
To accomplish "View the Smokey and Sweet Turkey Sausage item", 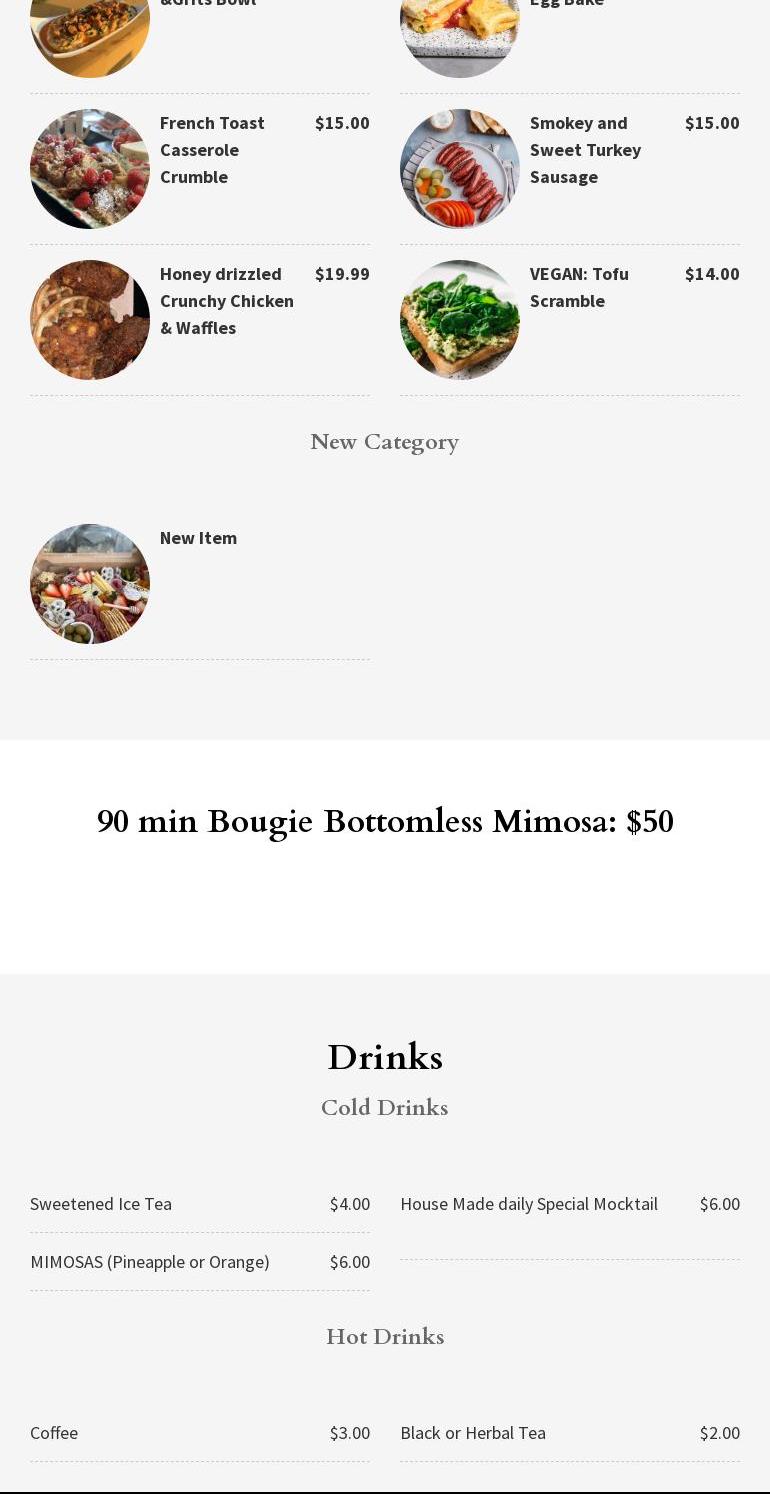I will [x=585, y=150].
